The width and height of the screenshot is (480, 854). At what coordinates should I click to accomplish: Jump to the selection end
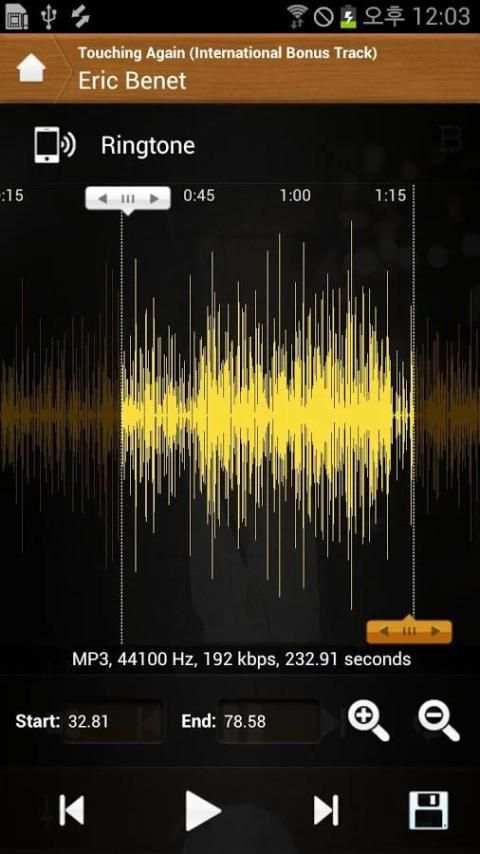[326, 810]
